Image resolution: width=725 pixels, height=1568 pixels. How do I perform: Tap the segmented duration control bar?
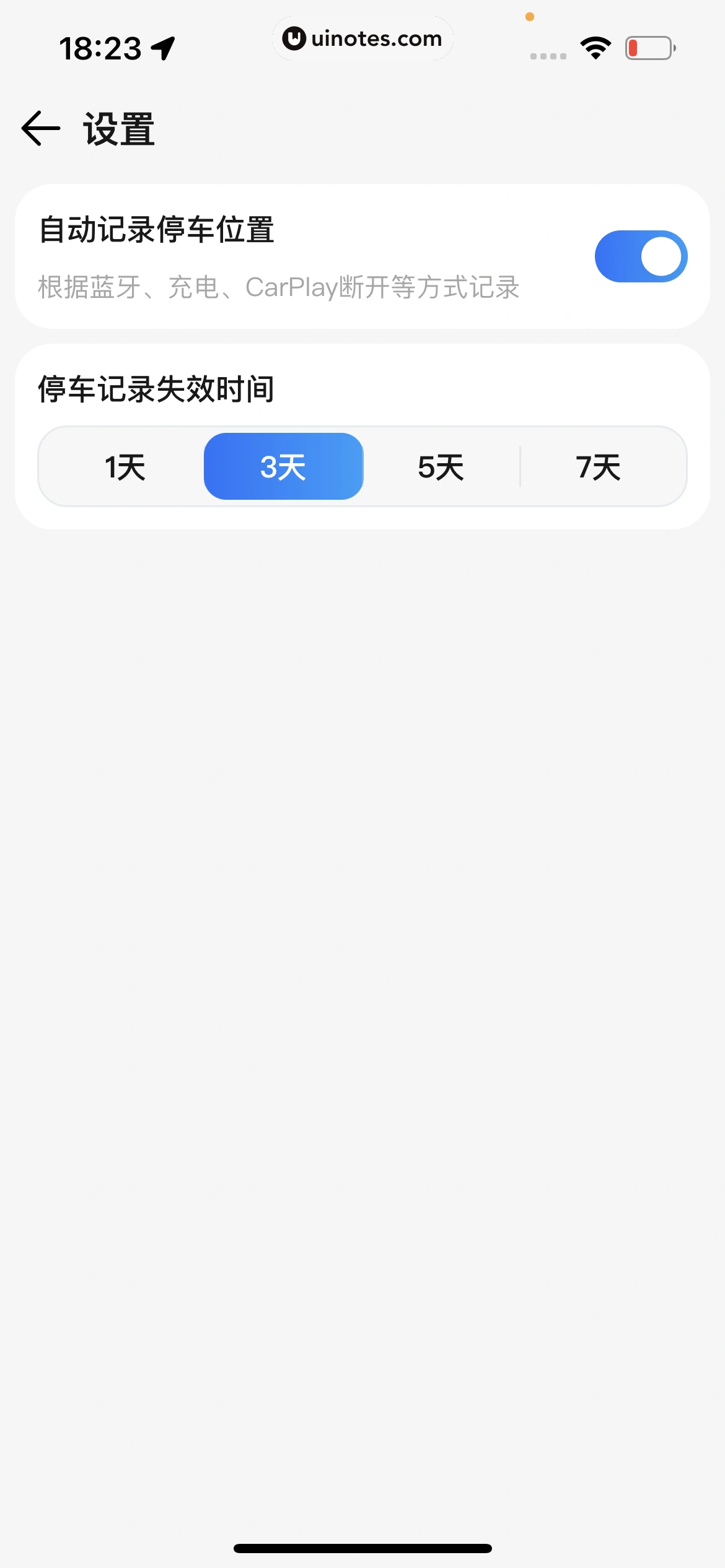click(362, 466)
